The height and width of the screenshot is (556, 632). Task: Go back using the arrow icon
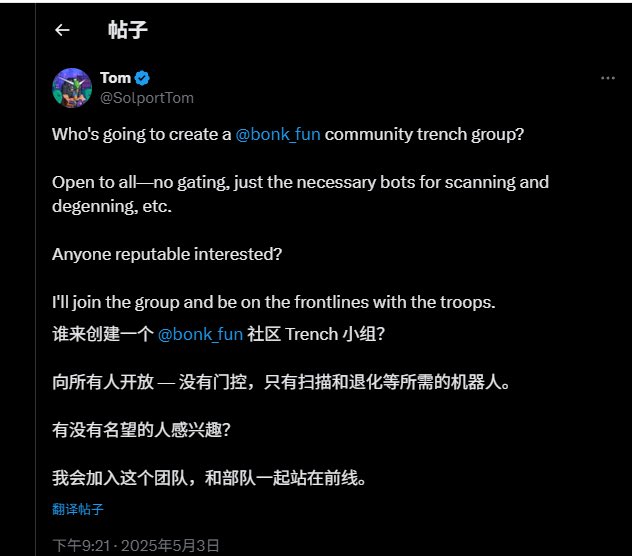pyautogui.click(x=62, y=30)
